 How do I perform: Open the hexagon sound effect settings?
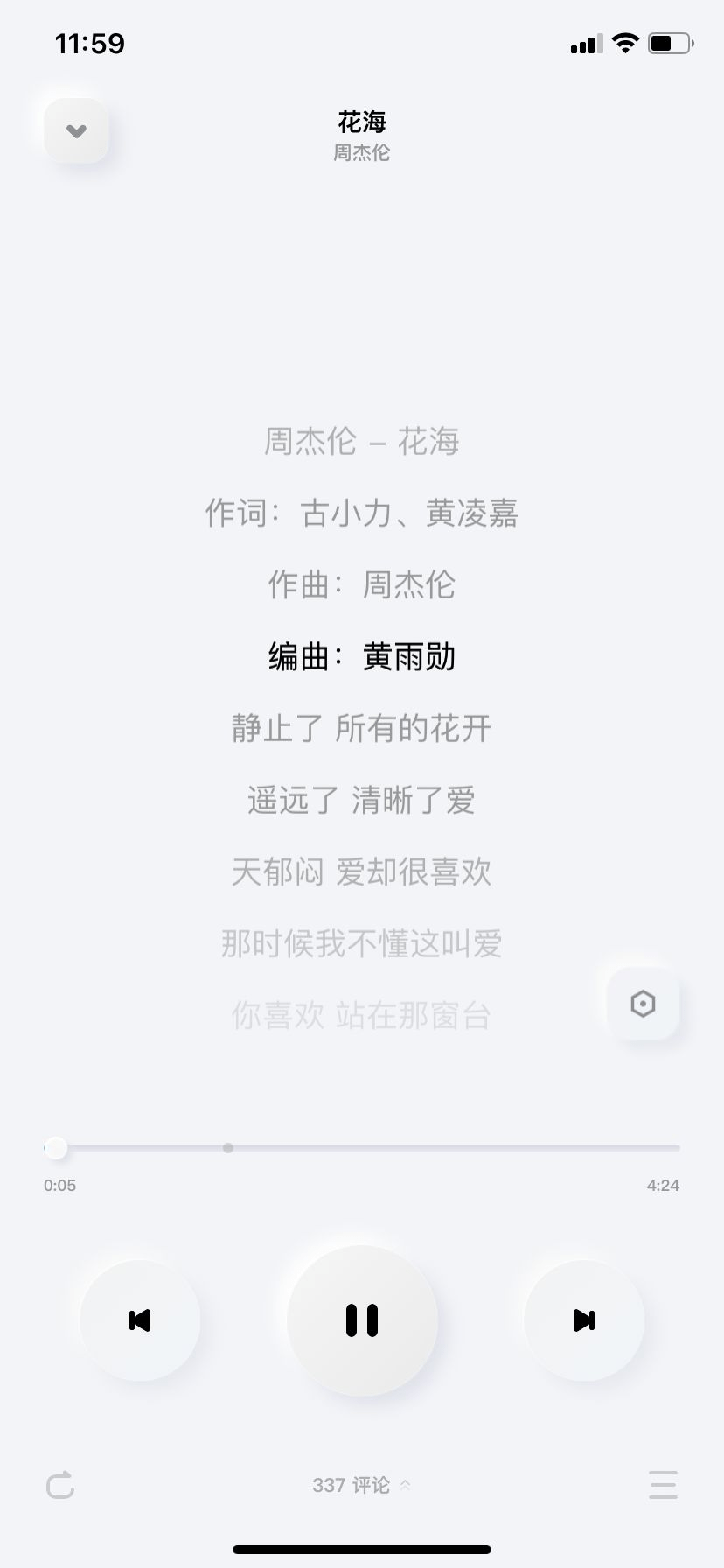pos(643,1004)
